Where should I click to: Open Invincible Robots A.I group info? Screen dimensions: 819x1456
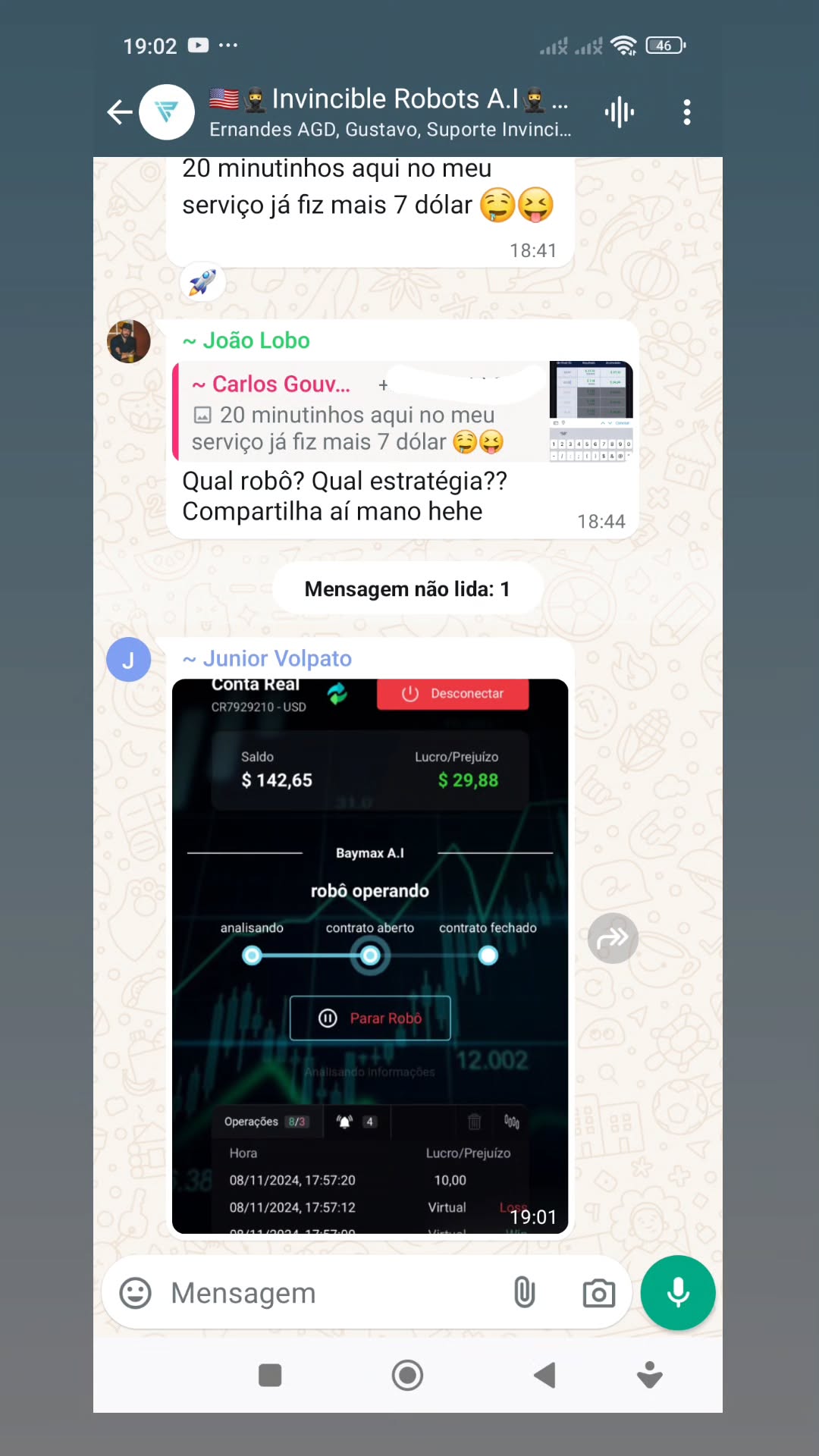click(x=389, y=112)
